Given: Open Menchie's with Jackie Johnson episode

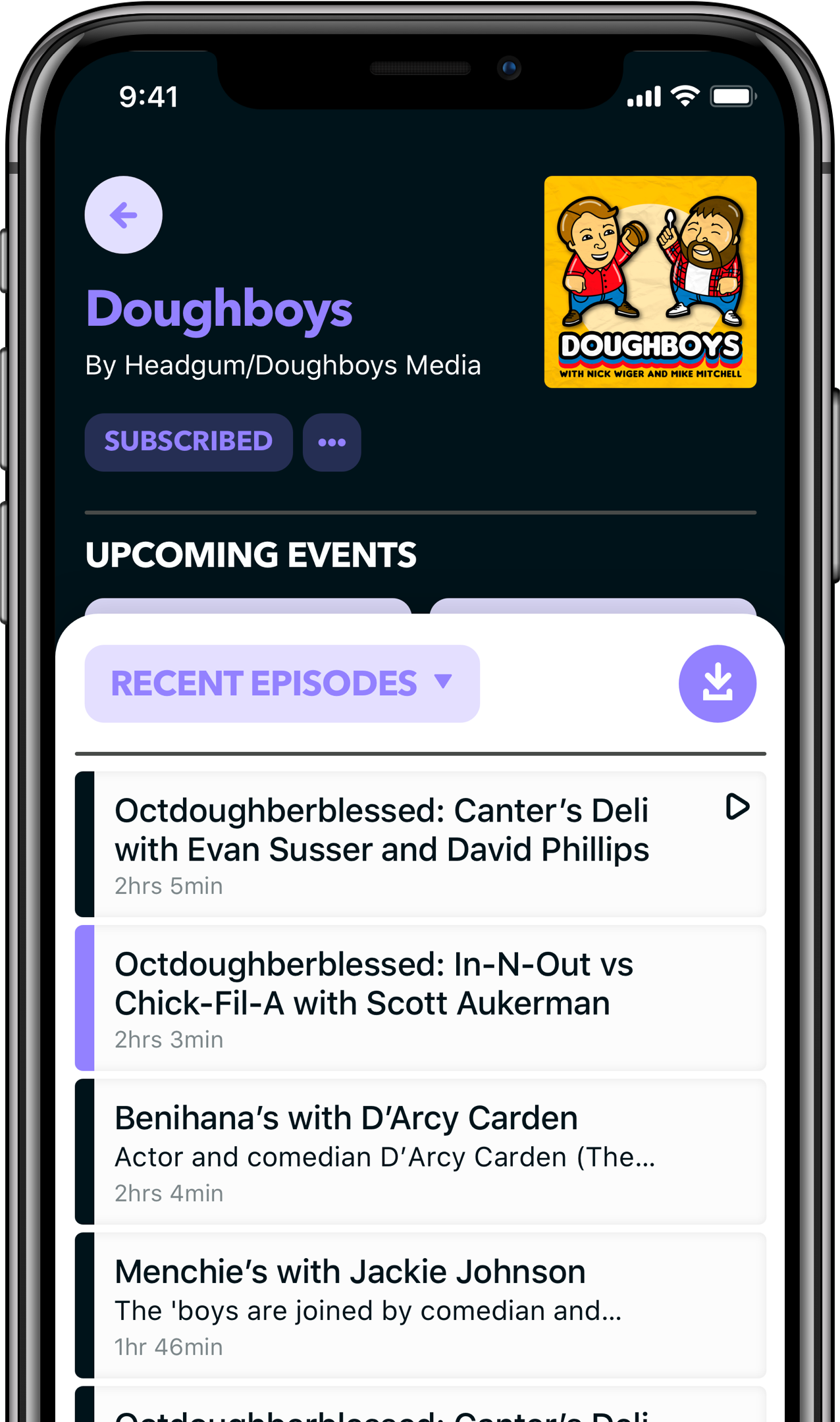Looking at the screenshot, I should click(421, 1305).
